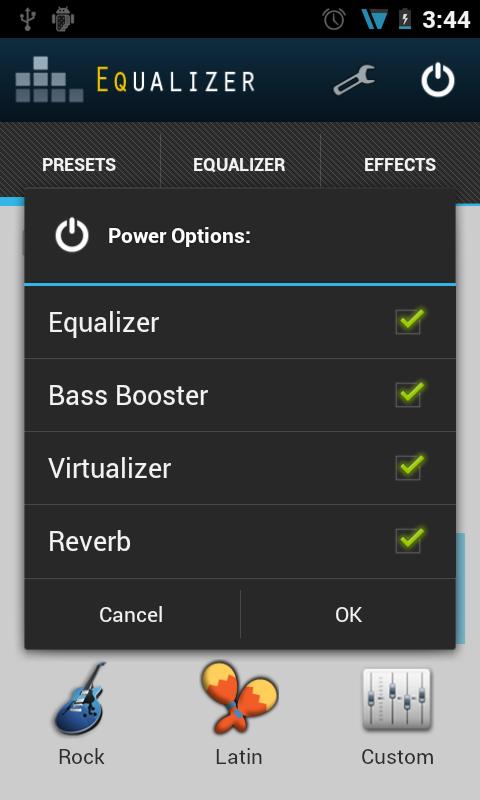The image size is (480, 800).
Task: Select the Rock preset
Action: (81, 713)
